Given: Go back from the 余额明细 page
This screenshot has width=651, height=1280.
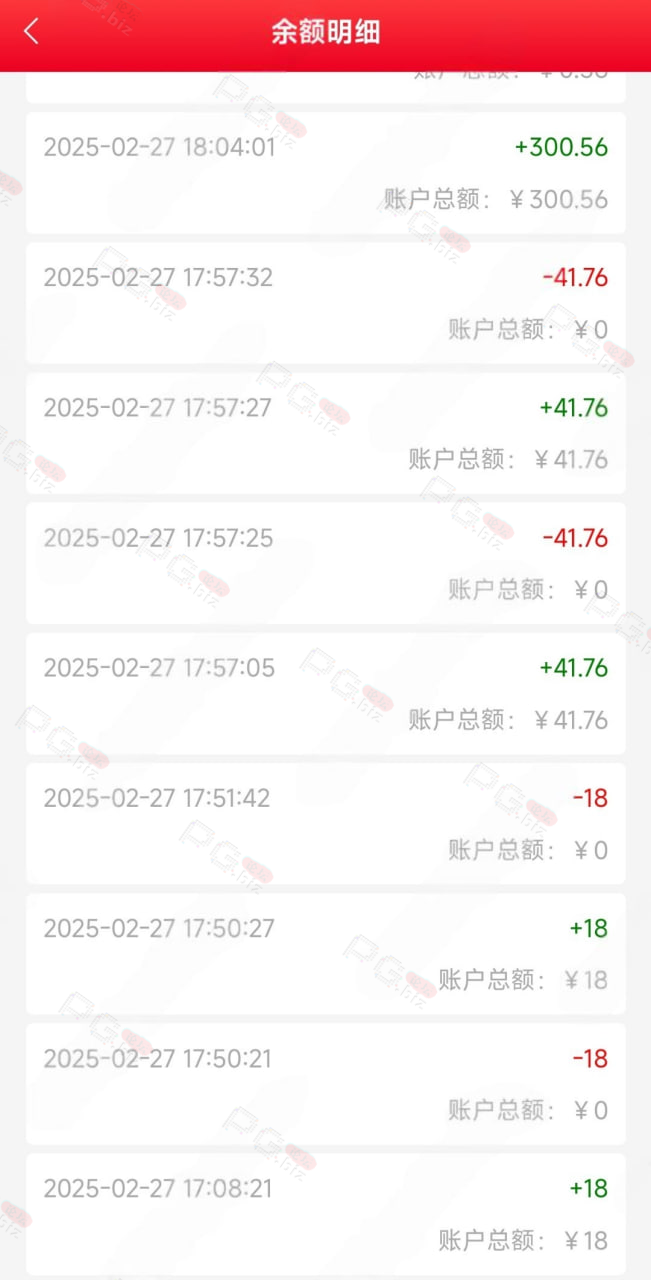Looking at the screenshot, I should pyautogui.click(x=31, y=31).
